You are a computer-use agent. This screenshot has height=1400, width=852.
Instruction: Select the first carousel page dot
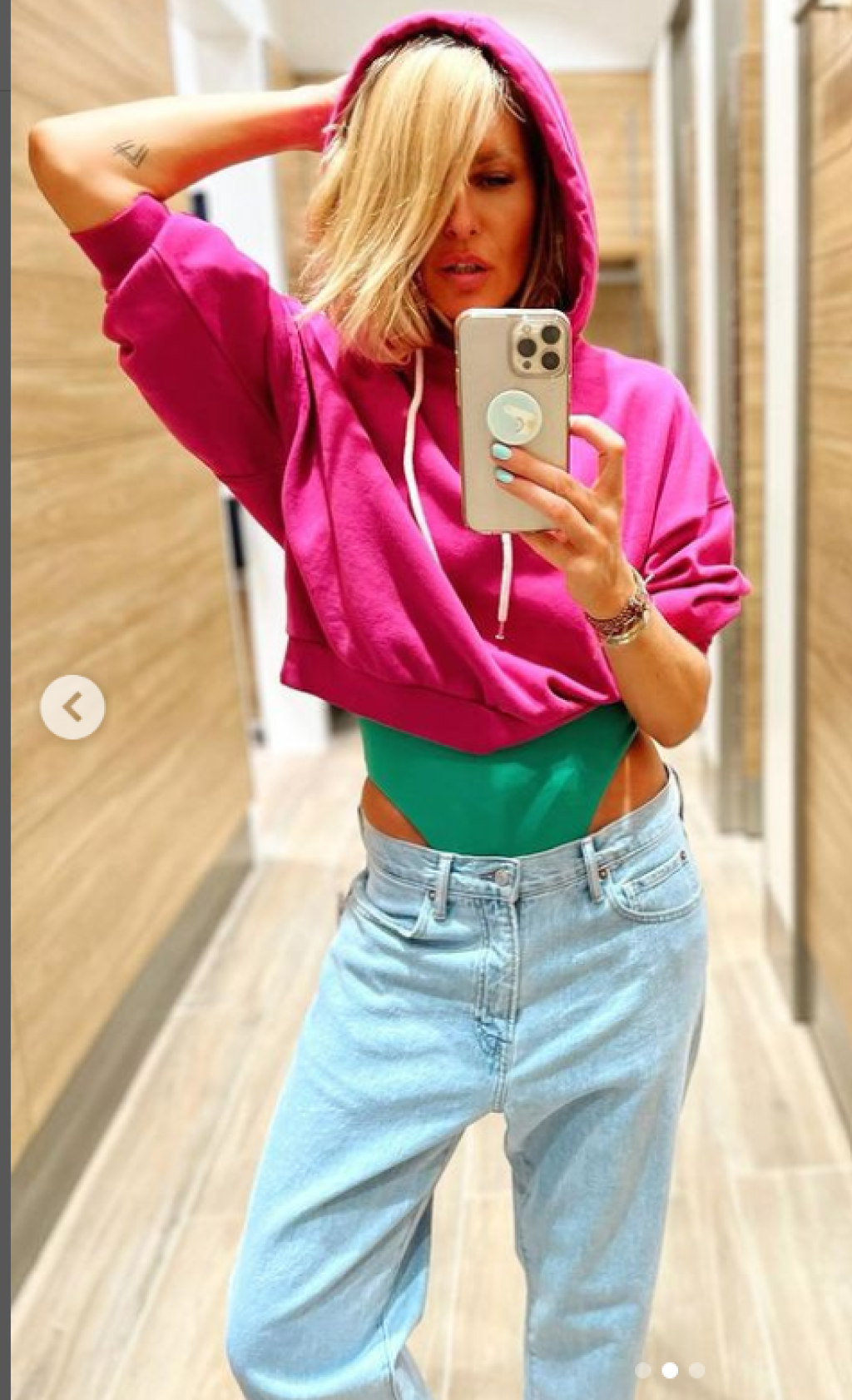[x=643, y=1370]
